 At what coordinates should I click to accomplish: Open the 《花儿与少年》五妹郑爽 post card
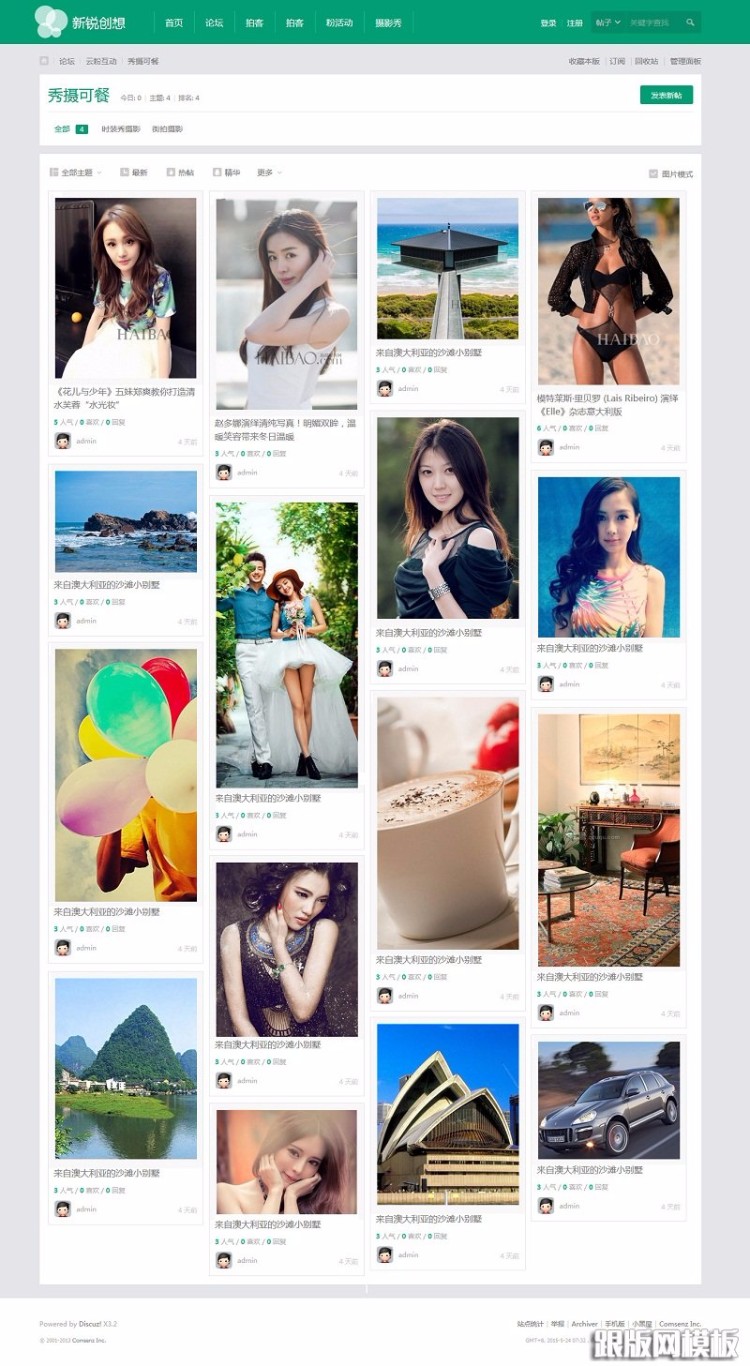click(124, 398)
